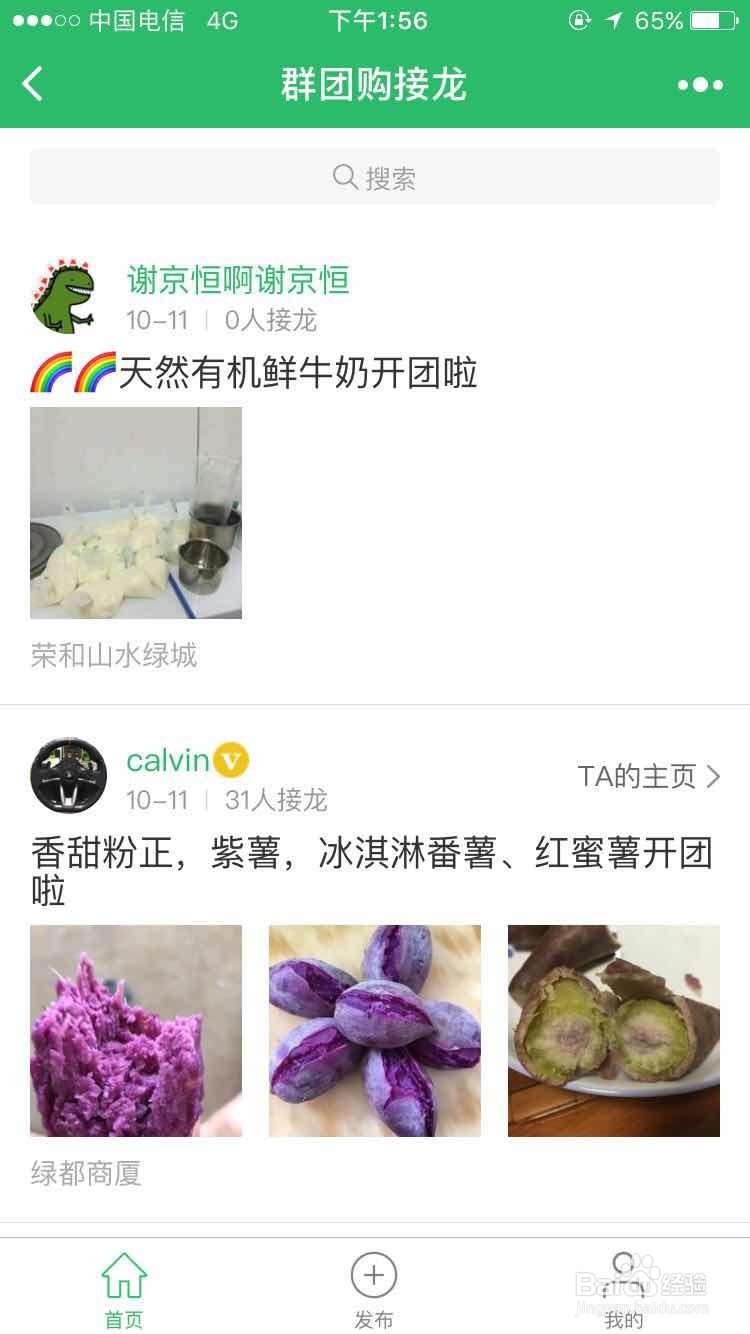Open 谢京恒啊谢京恒's profile name link

click(x=240, y=279)
